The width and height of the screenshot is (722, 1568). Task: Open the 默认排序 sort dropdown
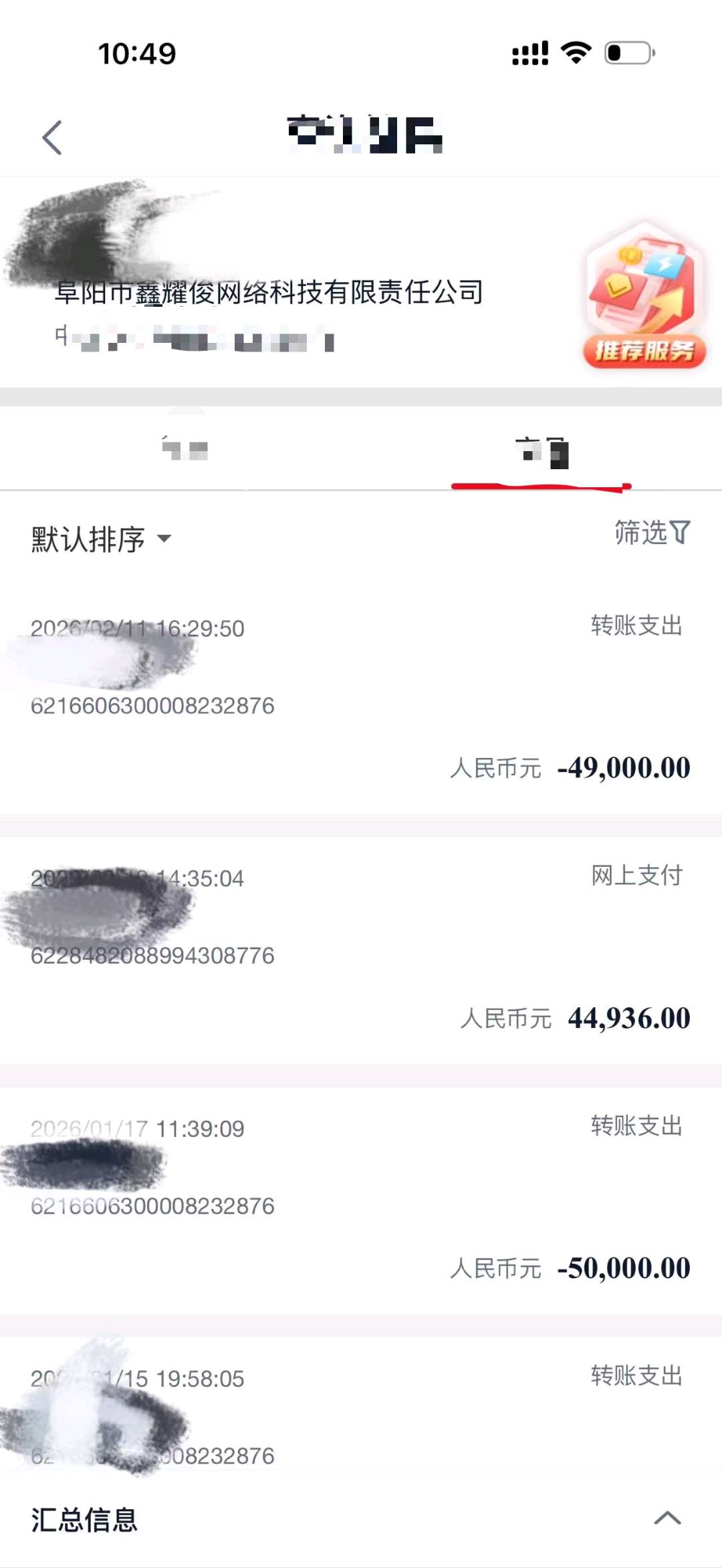(87, 539)
